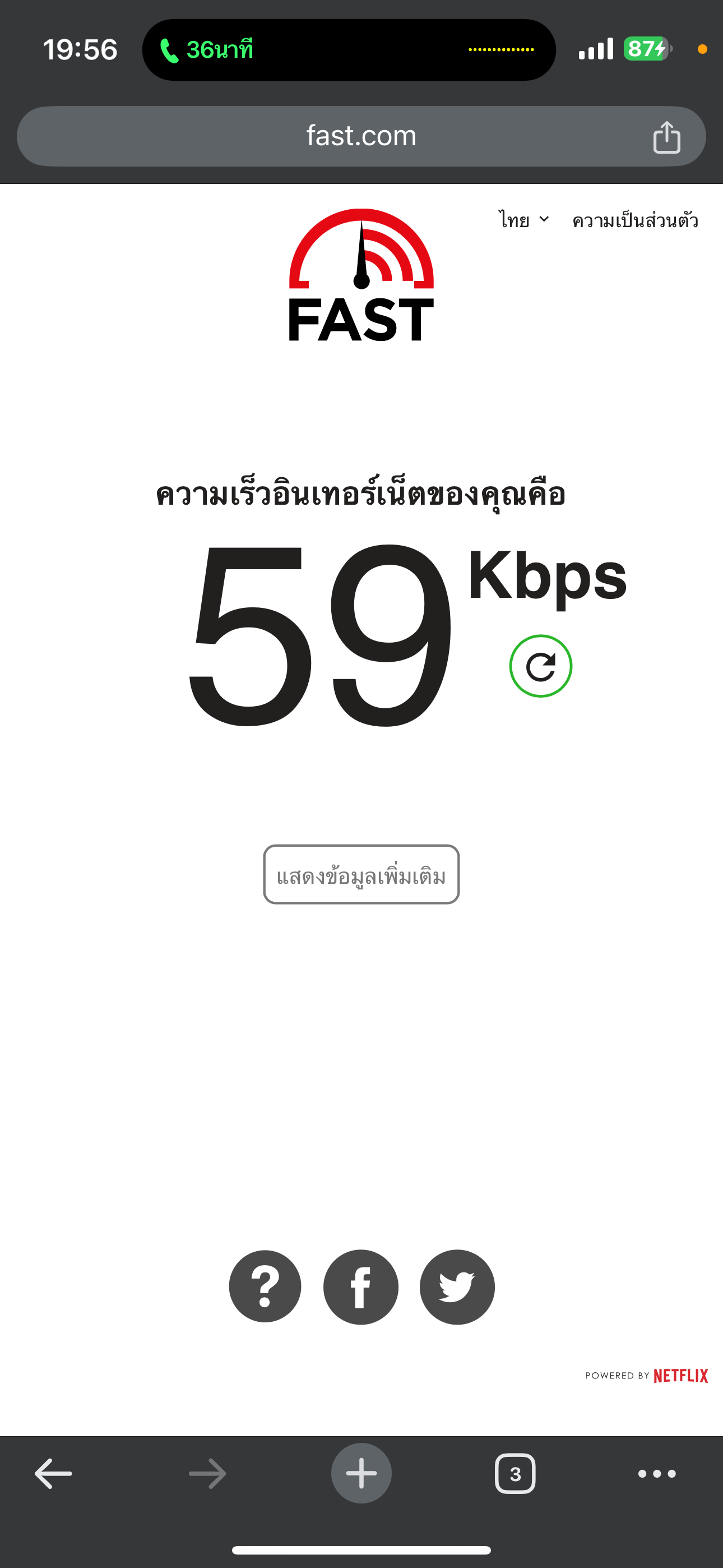
Task: Open the browser three-dot menu
Action: [x=657, y=1474]
